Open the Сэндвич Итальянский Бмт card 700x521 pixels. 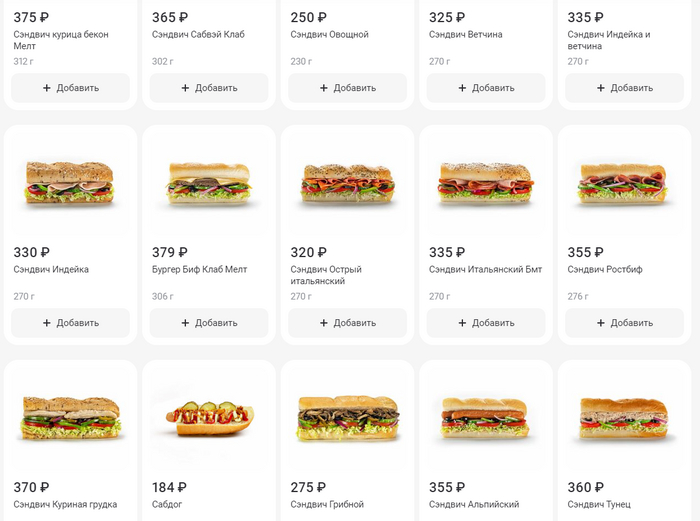486,182
